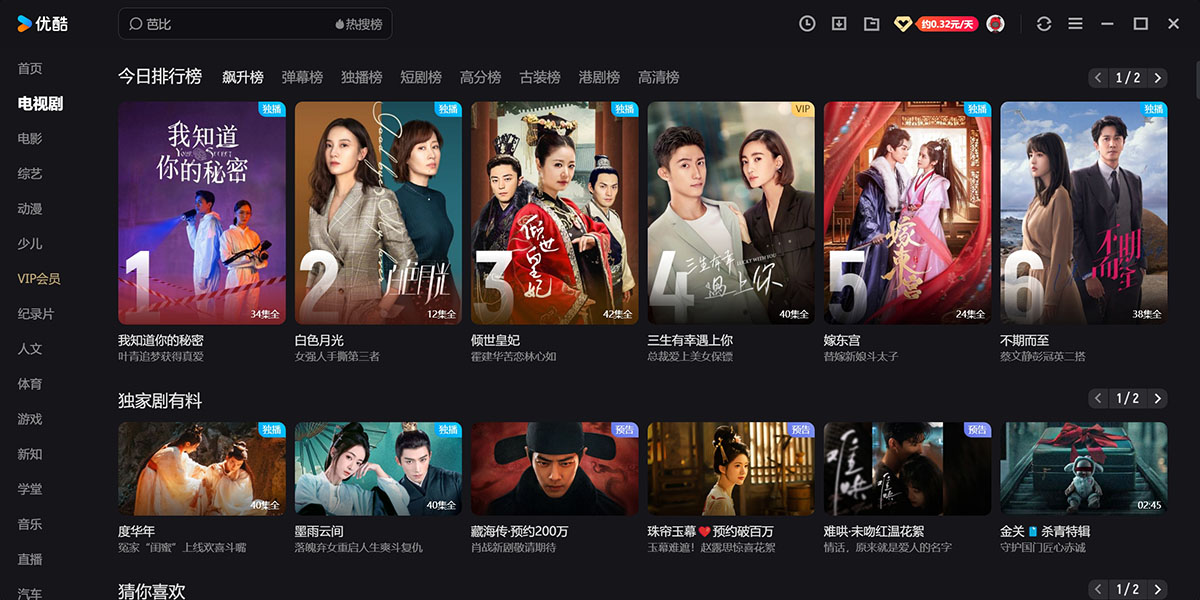1200x600 pixels.
Task: Go to 首页 in the sidebar
Action: point(30,69)
